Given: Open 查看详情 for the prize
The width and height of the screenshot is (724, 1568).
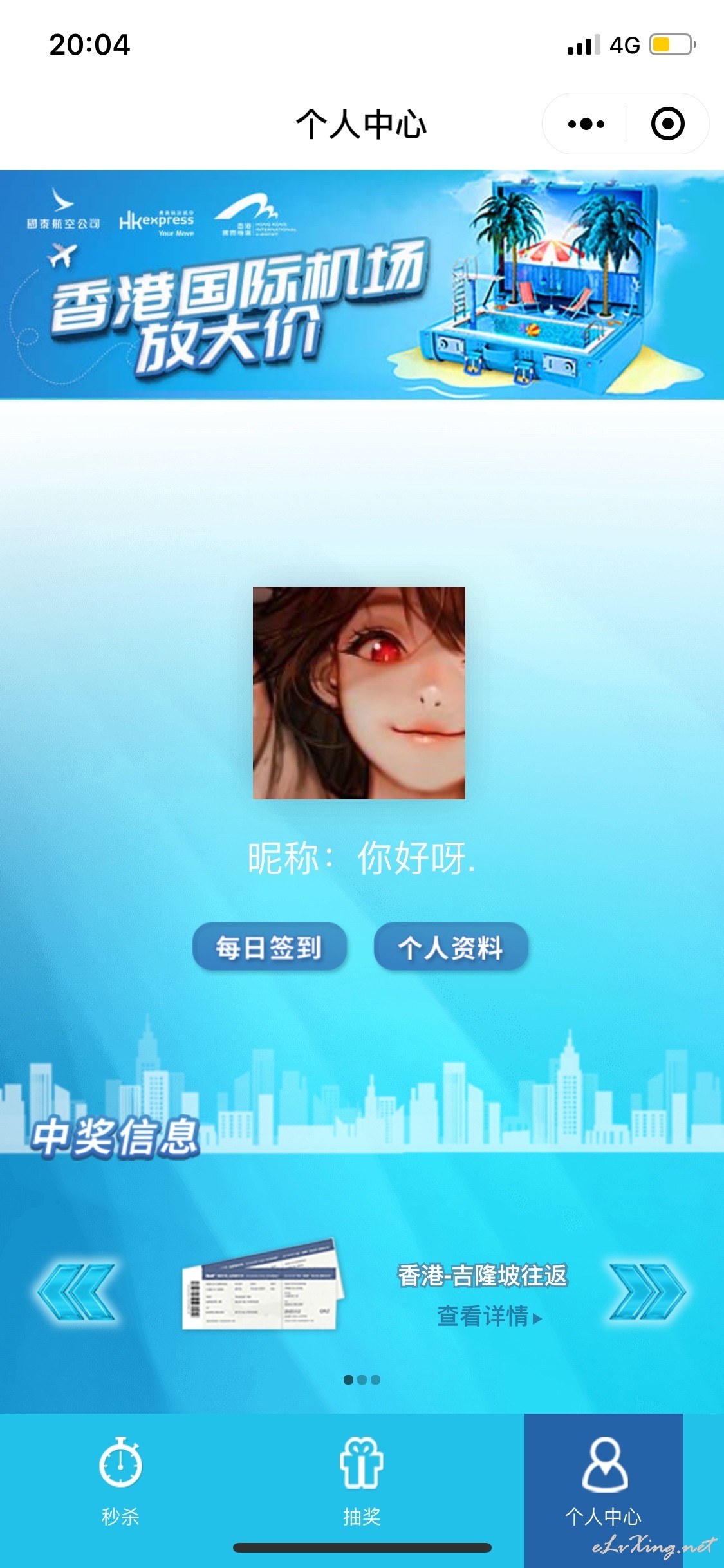Looking at the screenshot, I should click(x=489, y=1316).
